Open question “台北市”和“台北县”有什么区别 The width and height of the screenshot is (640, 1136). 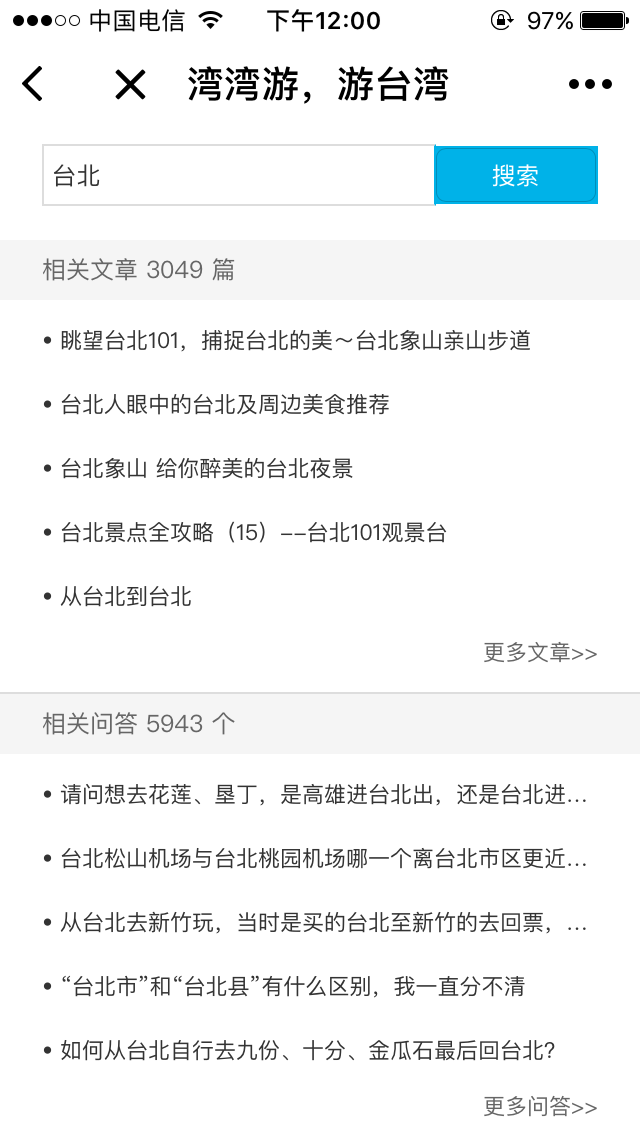pyautogui.click(x=293, y=986)
